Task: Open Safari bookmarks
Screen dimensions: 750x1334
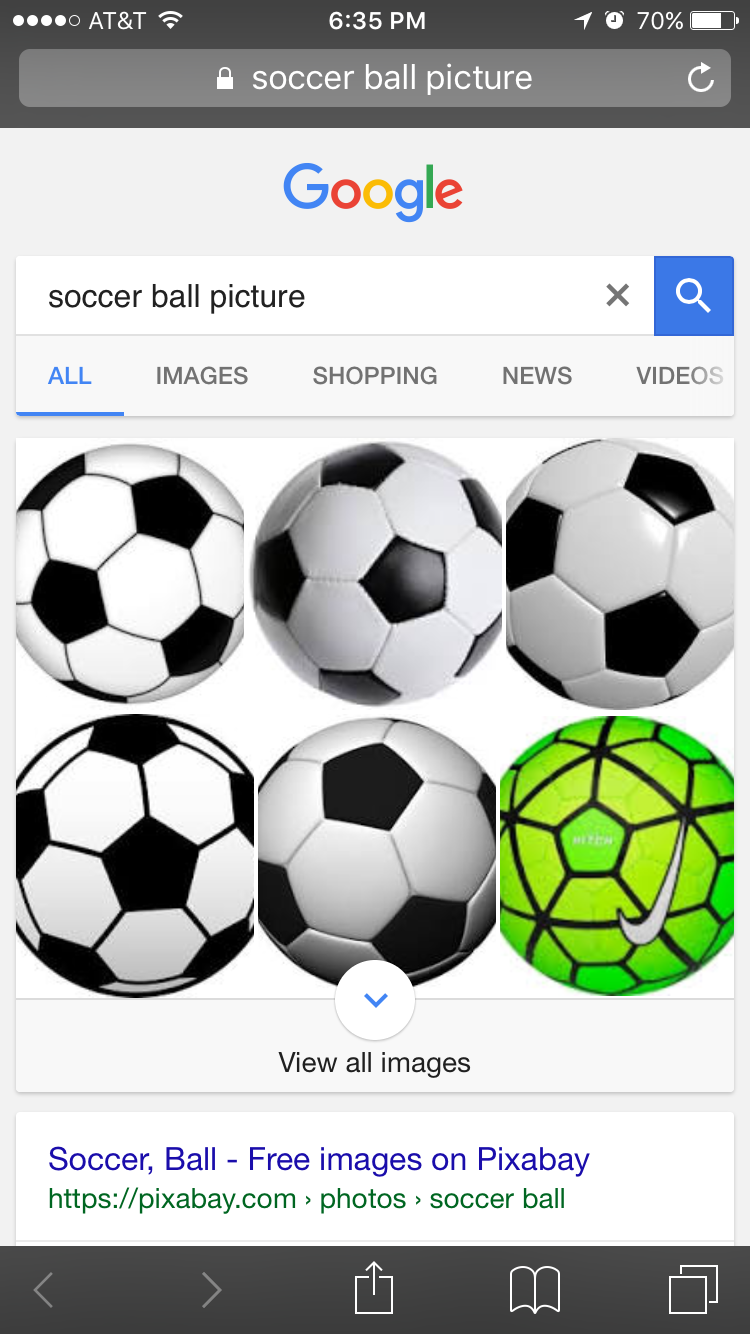Action: point(535,1289)
